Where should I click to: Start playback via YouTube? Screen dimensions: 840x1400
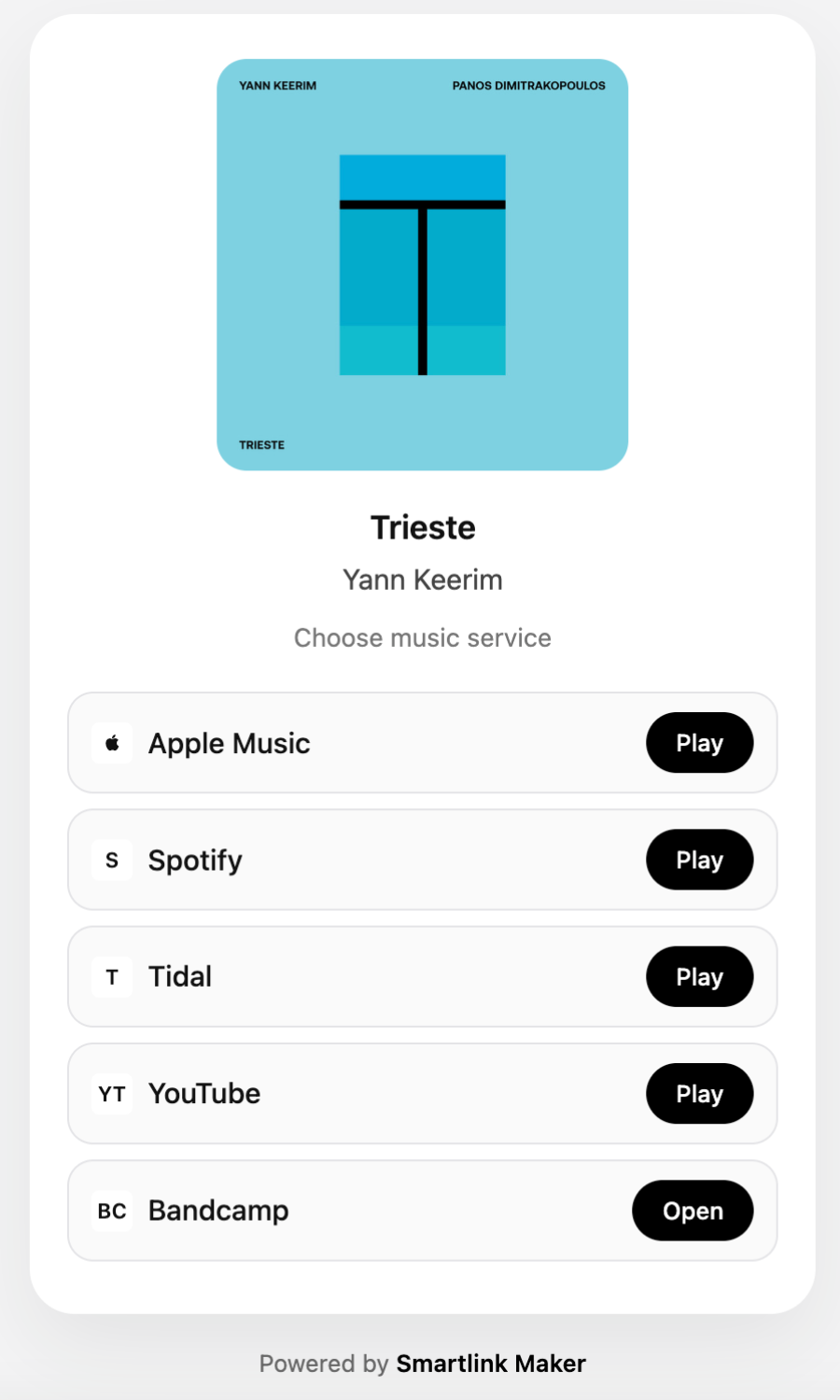(x=699, y=1093)
